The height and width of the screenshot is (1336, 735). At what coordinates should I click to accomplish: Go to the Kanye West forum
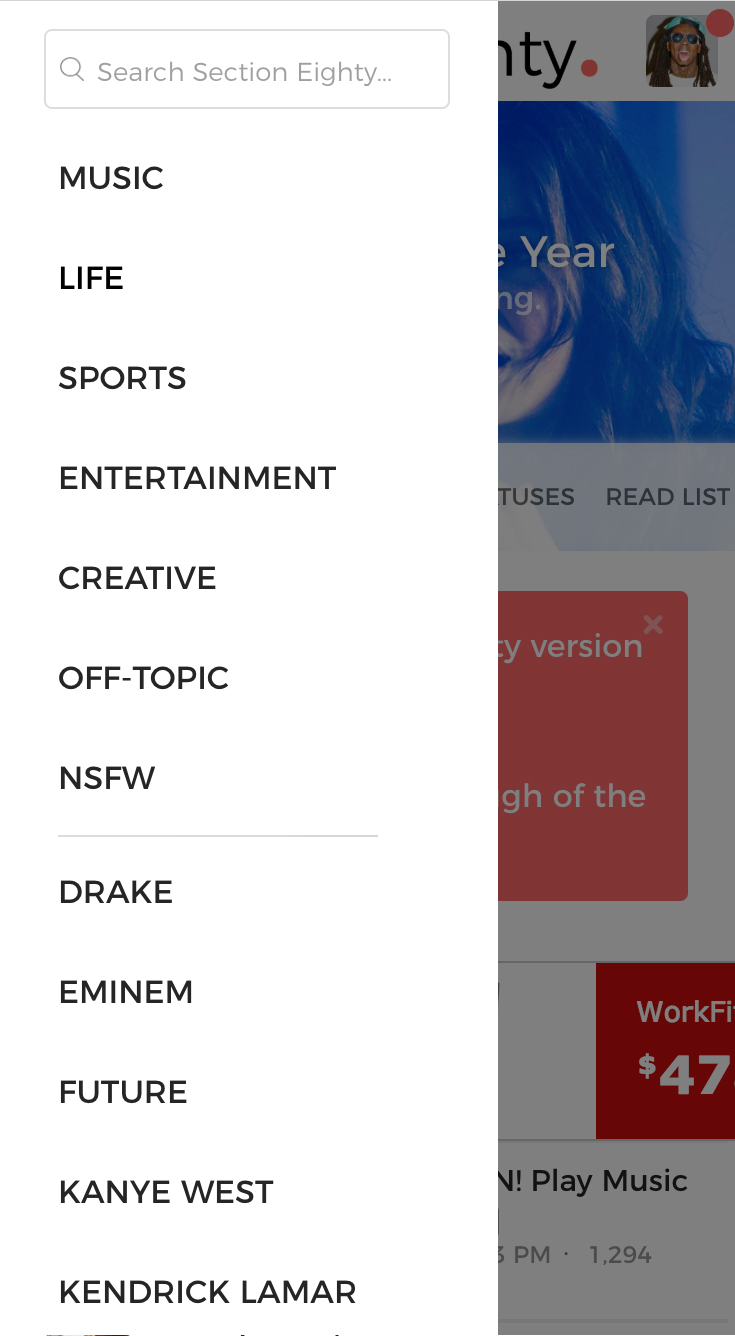pos(166,1192)
